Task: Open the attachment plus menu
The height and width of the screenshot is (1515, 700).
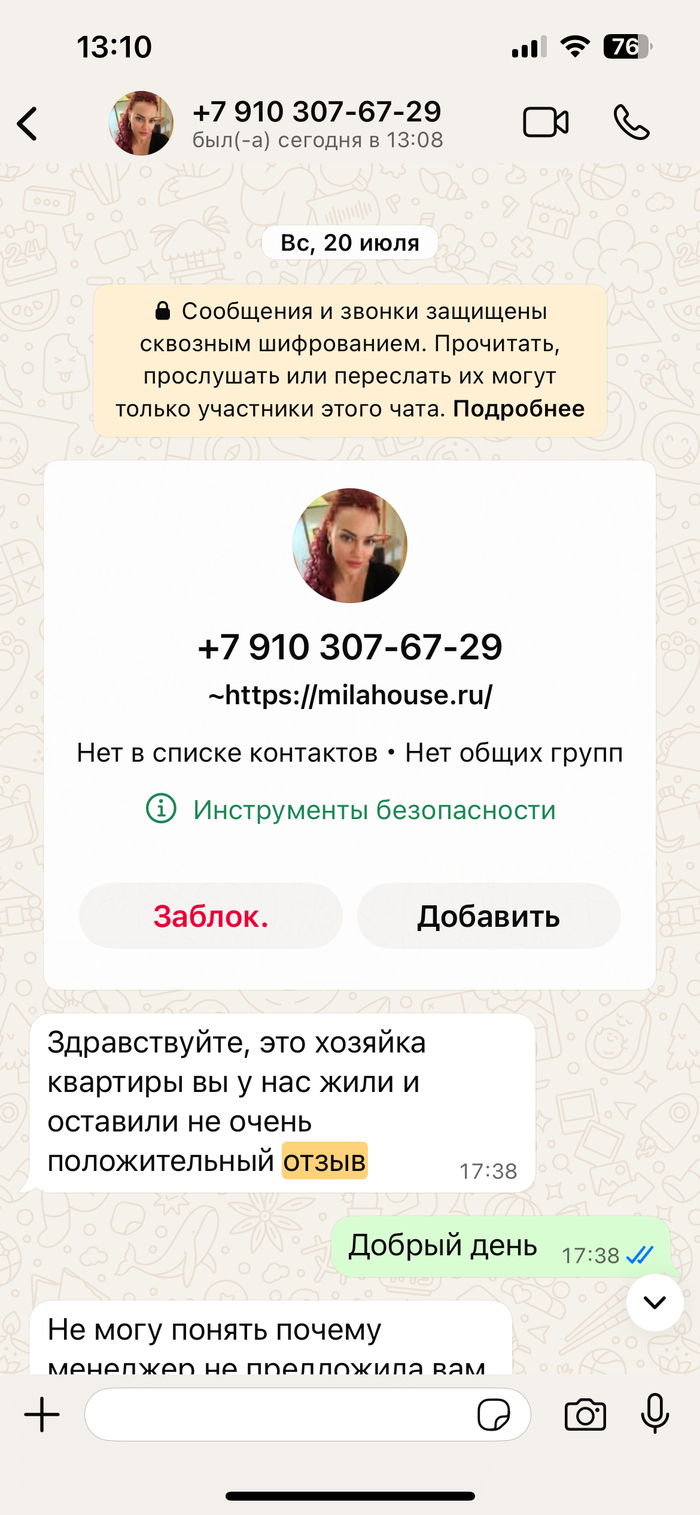Action: (41, 1415)
